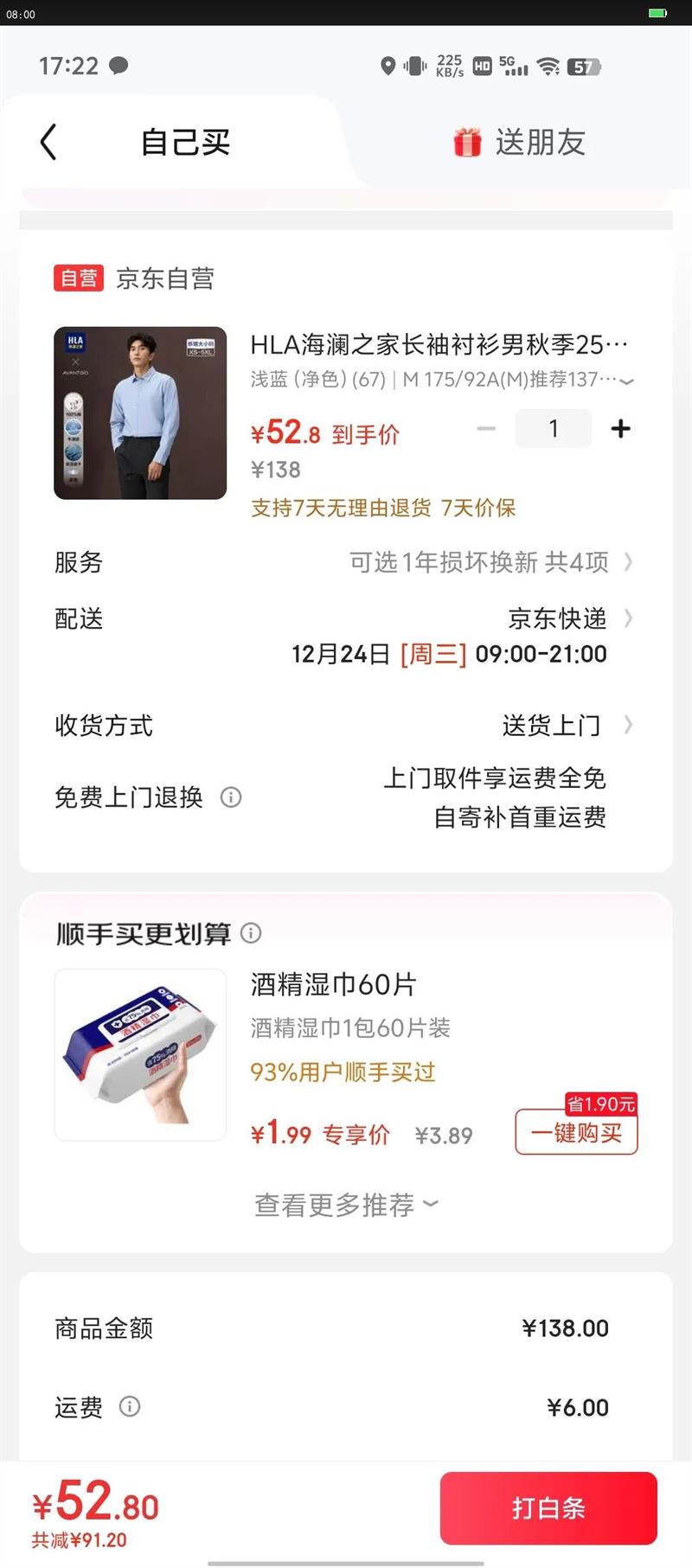
Task: View info about 免费上门退换
Action: pos(231,797)
